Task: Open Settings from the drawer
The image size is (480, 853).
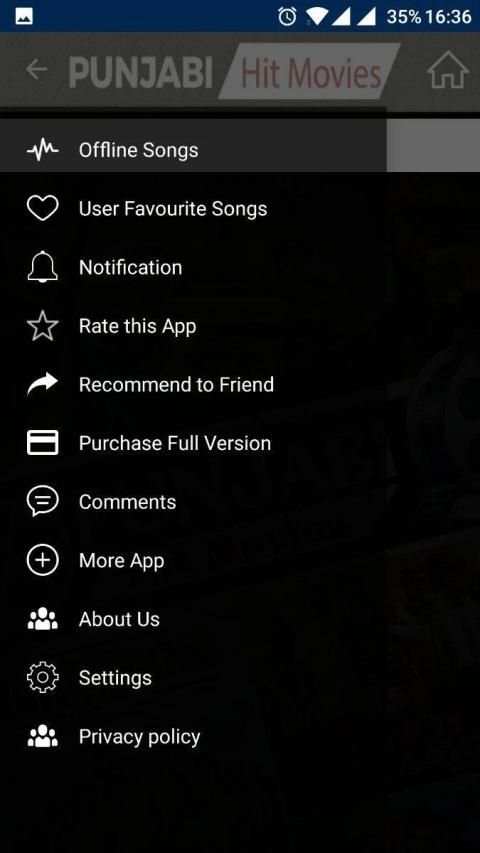Action: pos(193,678)
